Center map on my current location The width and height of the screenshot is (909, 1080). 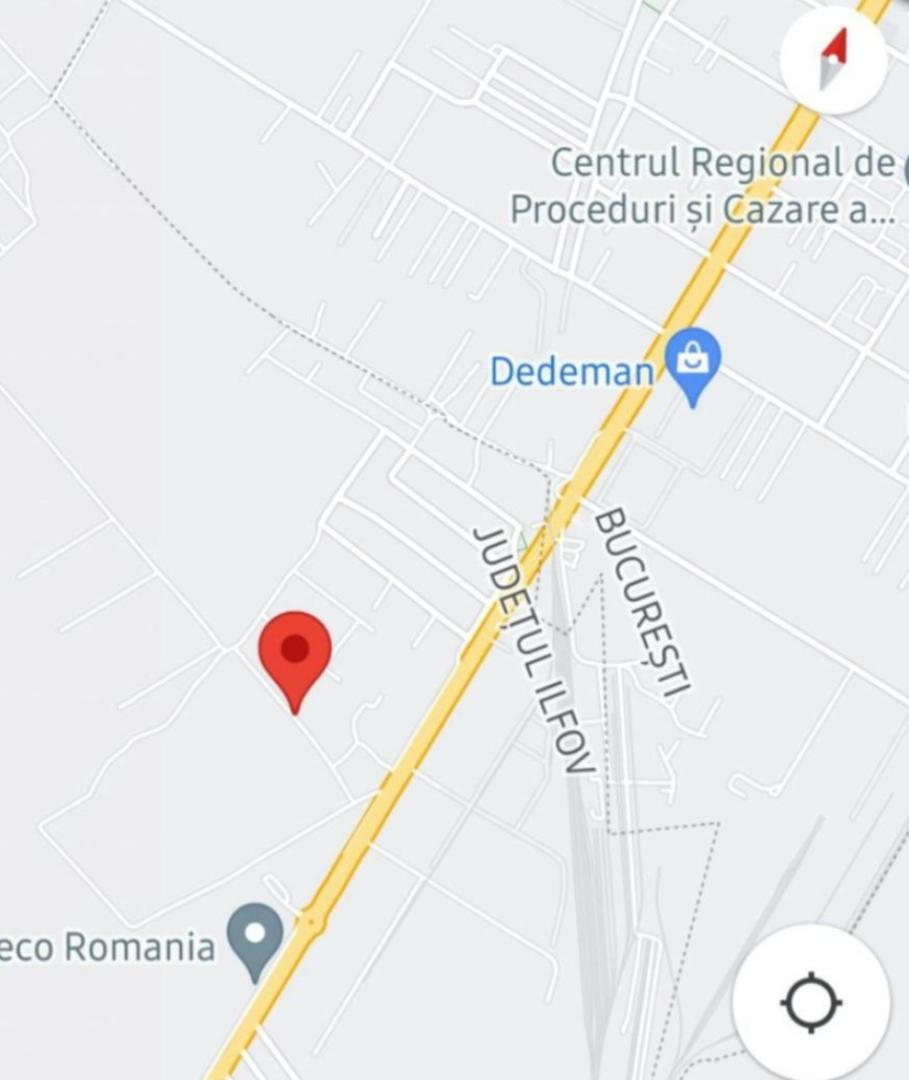click(811, 1001)
